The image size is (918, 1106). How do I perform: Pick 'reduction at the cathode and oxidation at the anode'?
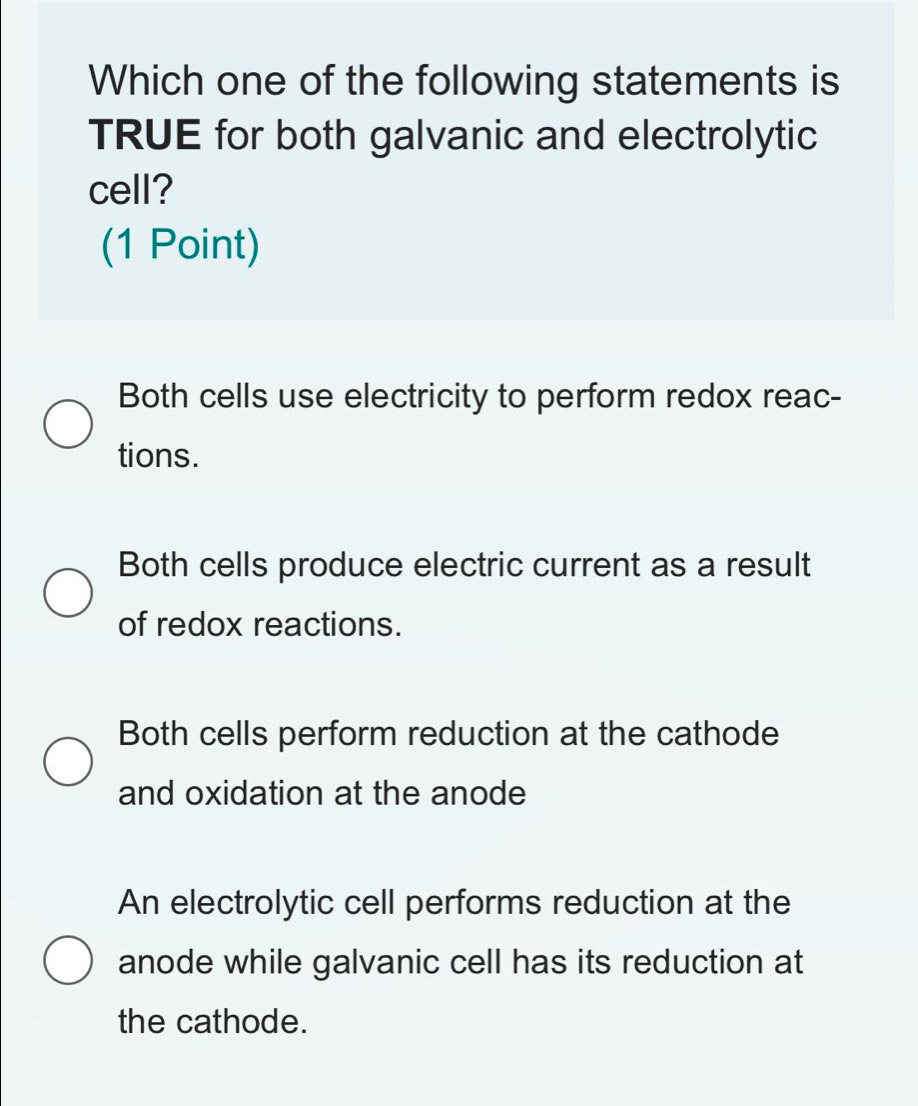coord(66,763)
